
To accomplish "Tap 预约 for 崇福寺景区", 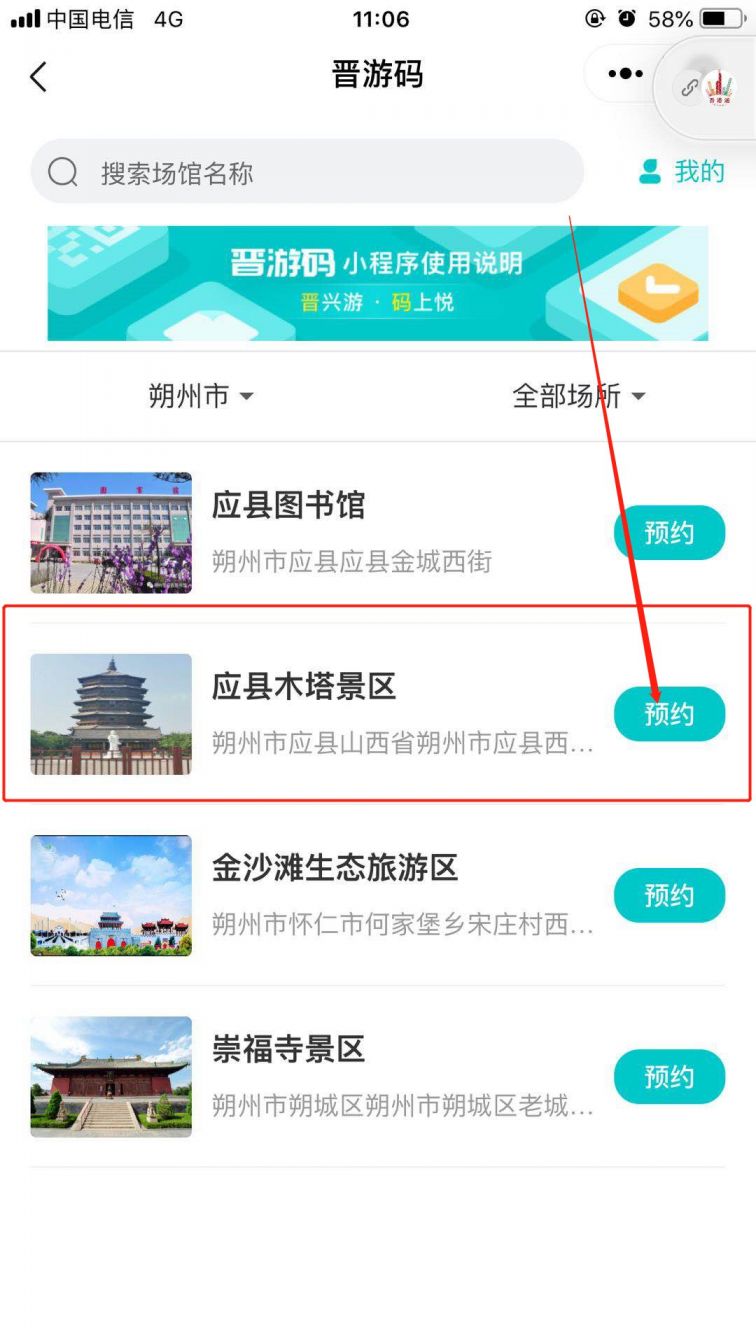I will click(x=669, y=1077).
